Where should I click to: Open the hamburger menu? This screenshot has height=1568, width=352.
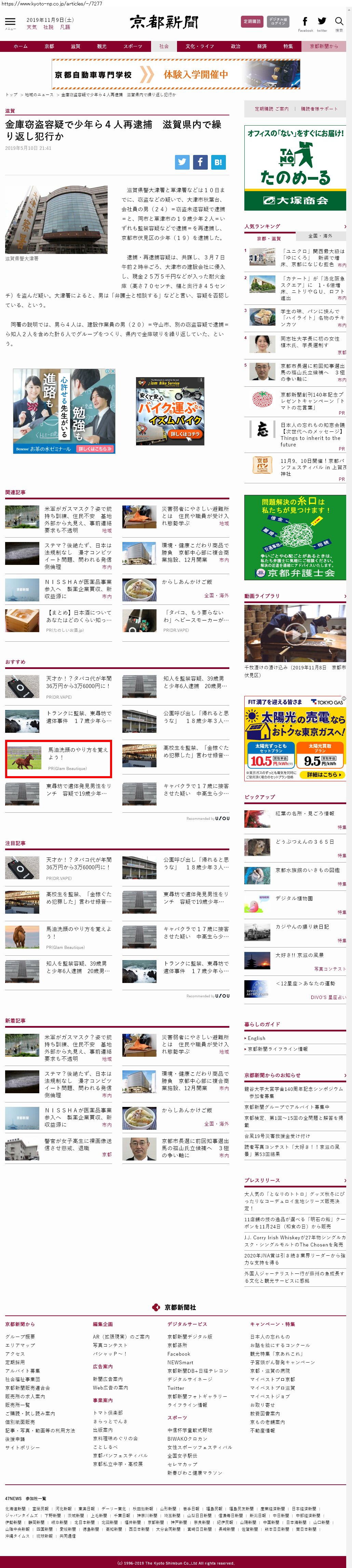(x=10, y=23)
